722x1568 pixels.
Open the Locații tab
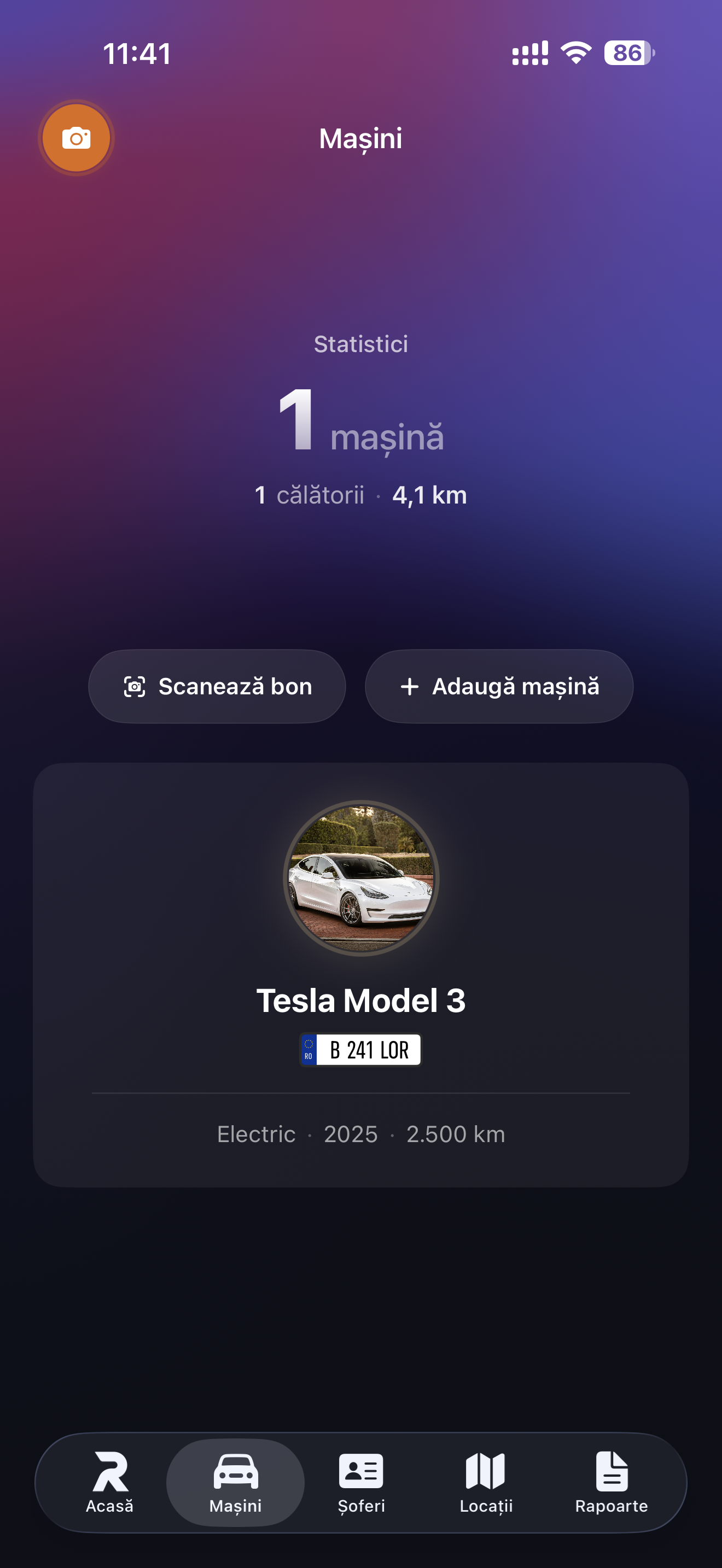[486, 1482]
